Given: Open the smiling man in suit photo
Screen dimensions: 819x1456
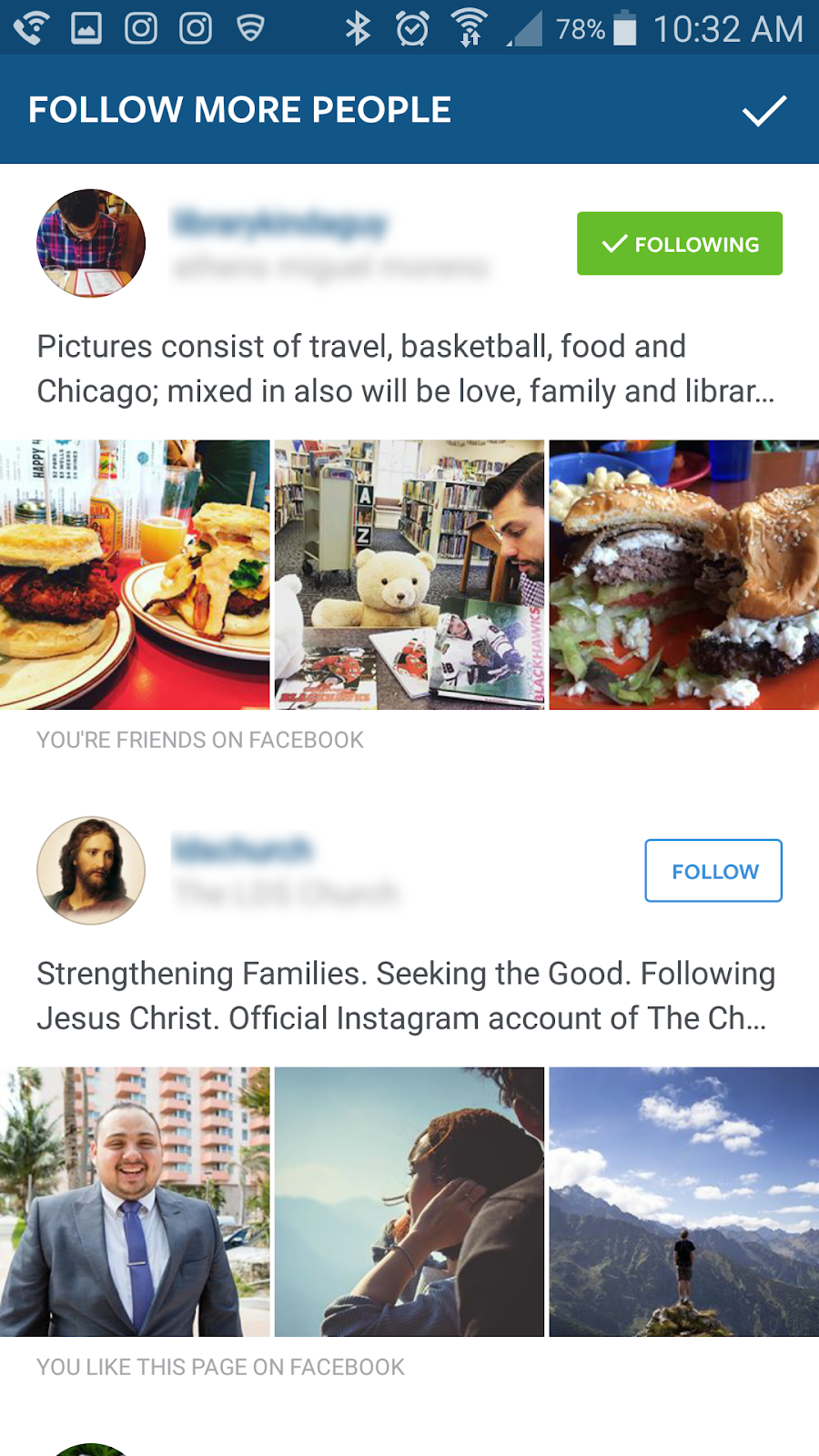Looking at the screenshot, I should (135, 1201).
